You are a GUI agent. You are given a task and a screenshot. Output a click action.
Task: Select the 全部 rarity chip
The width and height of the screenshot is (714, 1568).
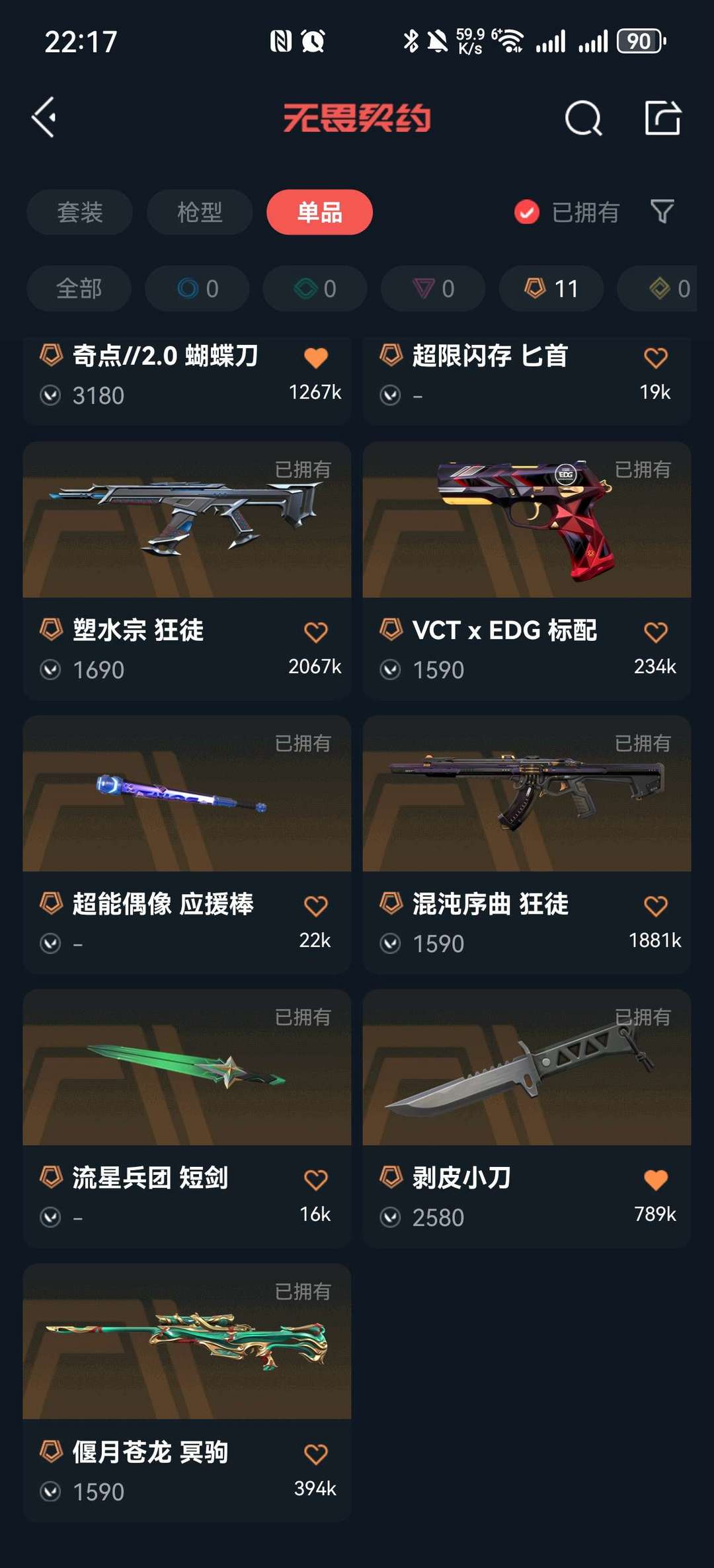pos(79,289)
